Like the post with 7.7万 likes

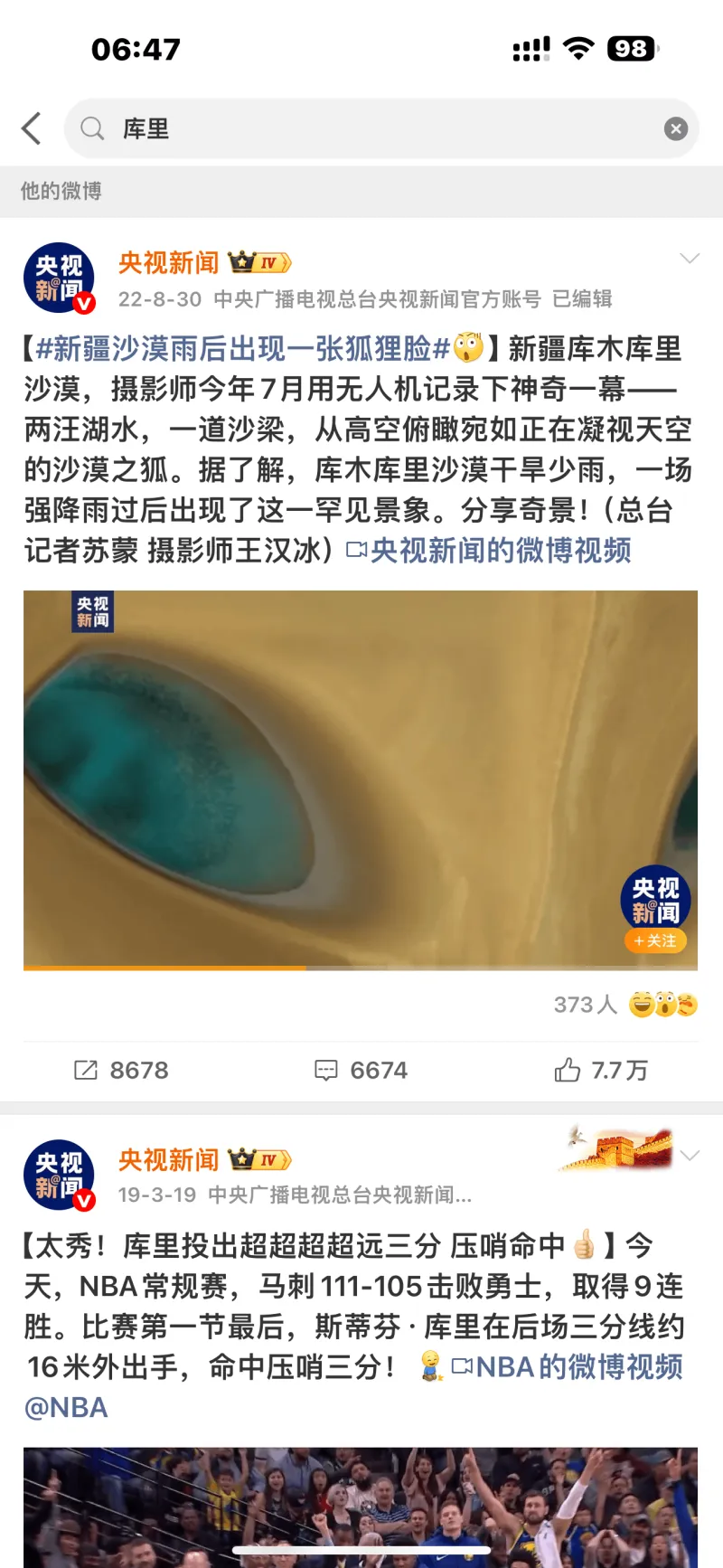[x=601, y=1071]
